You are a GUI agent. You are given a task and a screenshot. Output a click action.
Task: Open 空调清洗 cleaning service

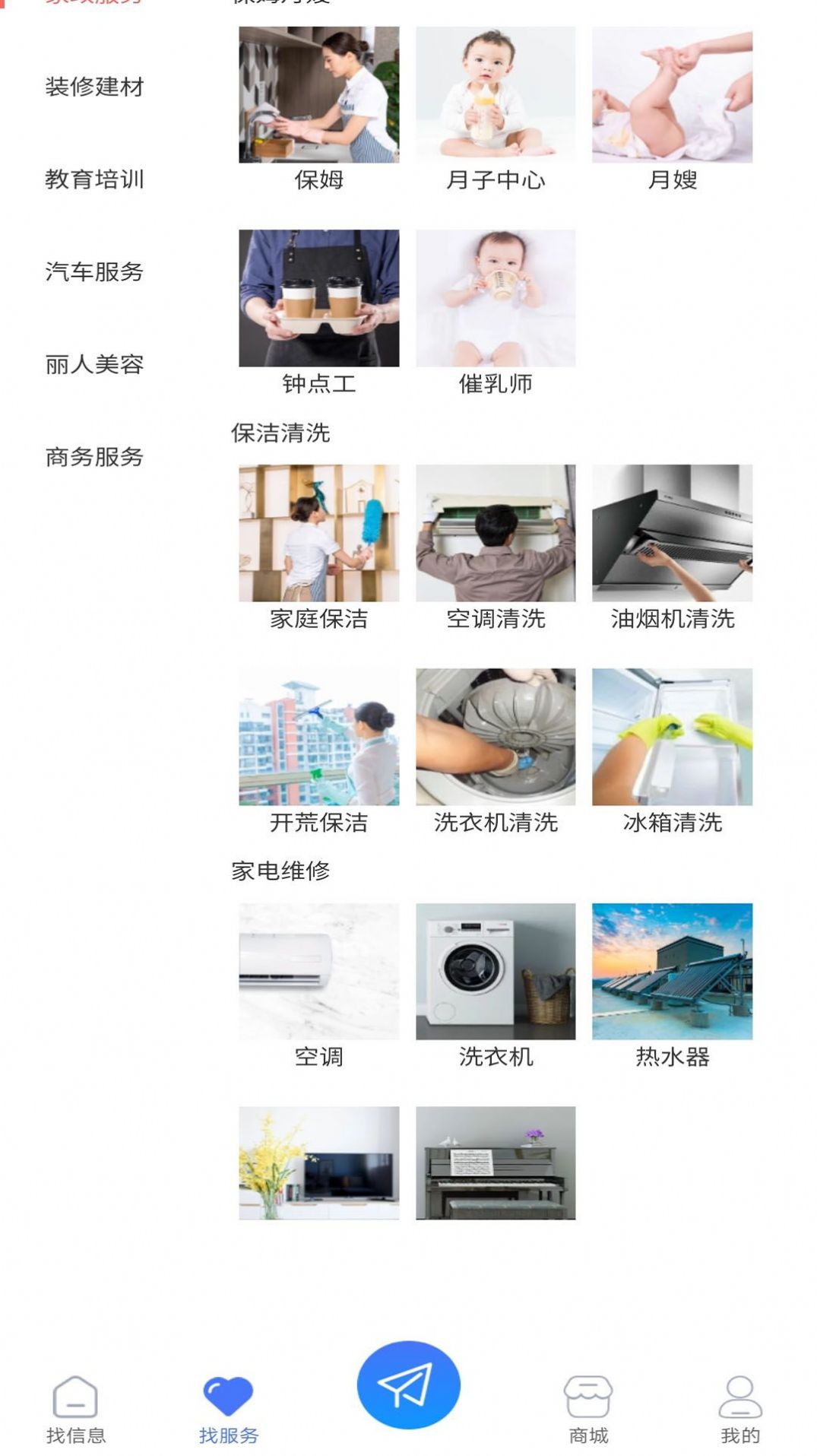pyautogui.click(x=496, y=547)
